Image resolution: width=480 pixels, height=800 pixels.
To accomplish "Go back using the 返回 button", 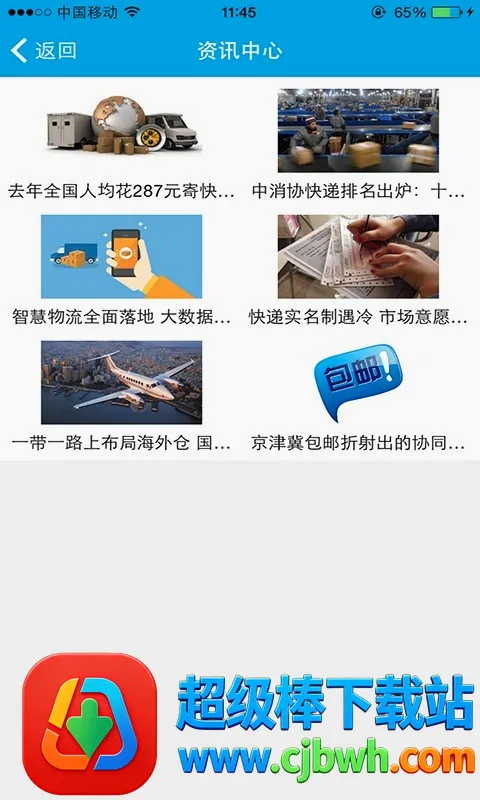I will point(43,51).
